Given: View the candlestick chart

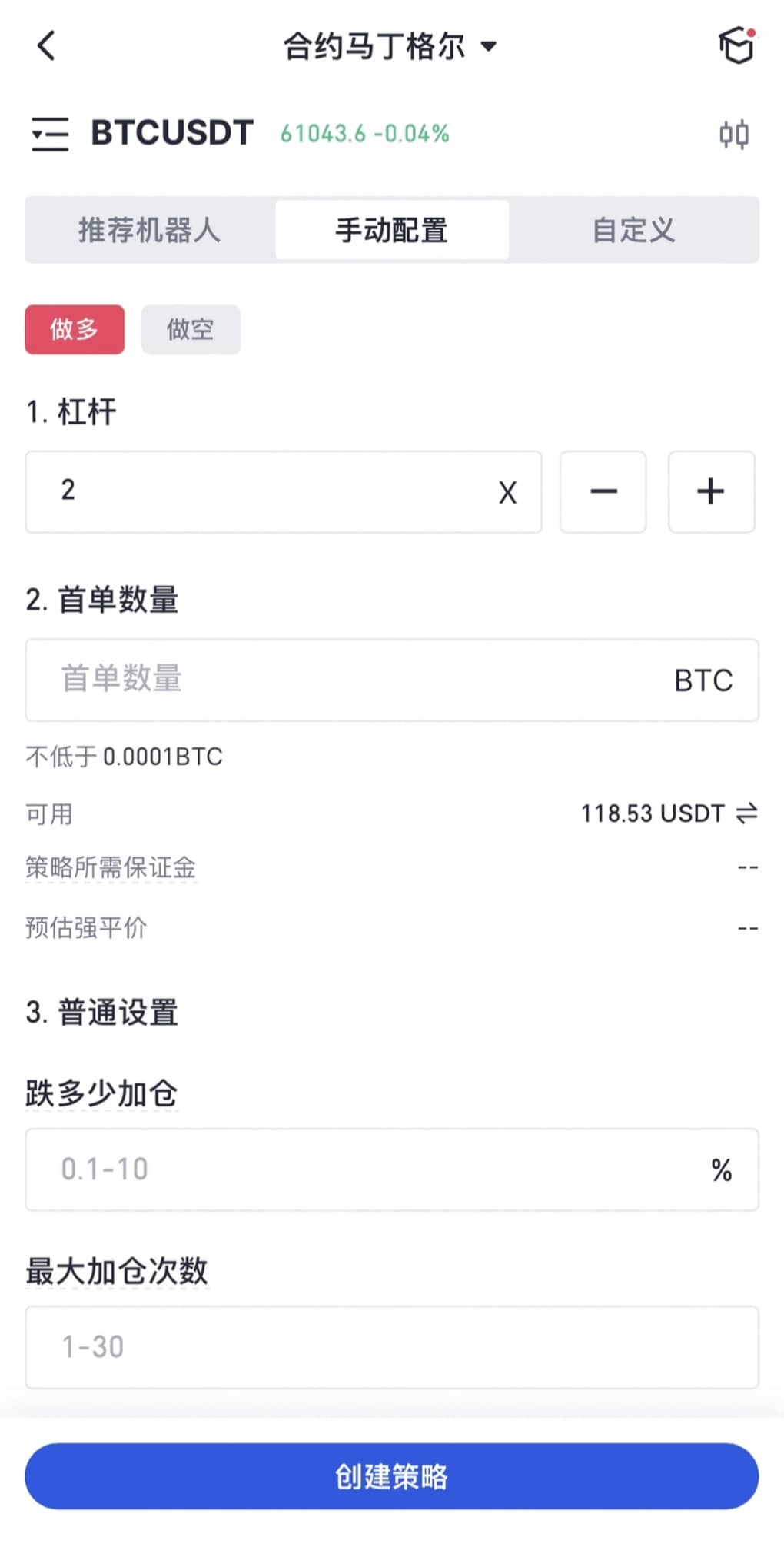Looking at the screenshot, I should pyautogui.click(x=734, y=135).
